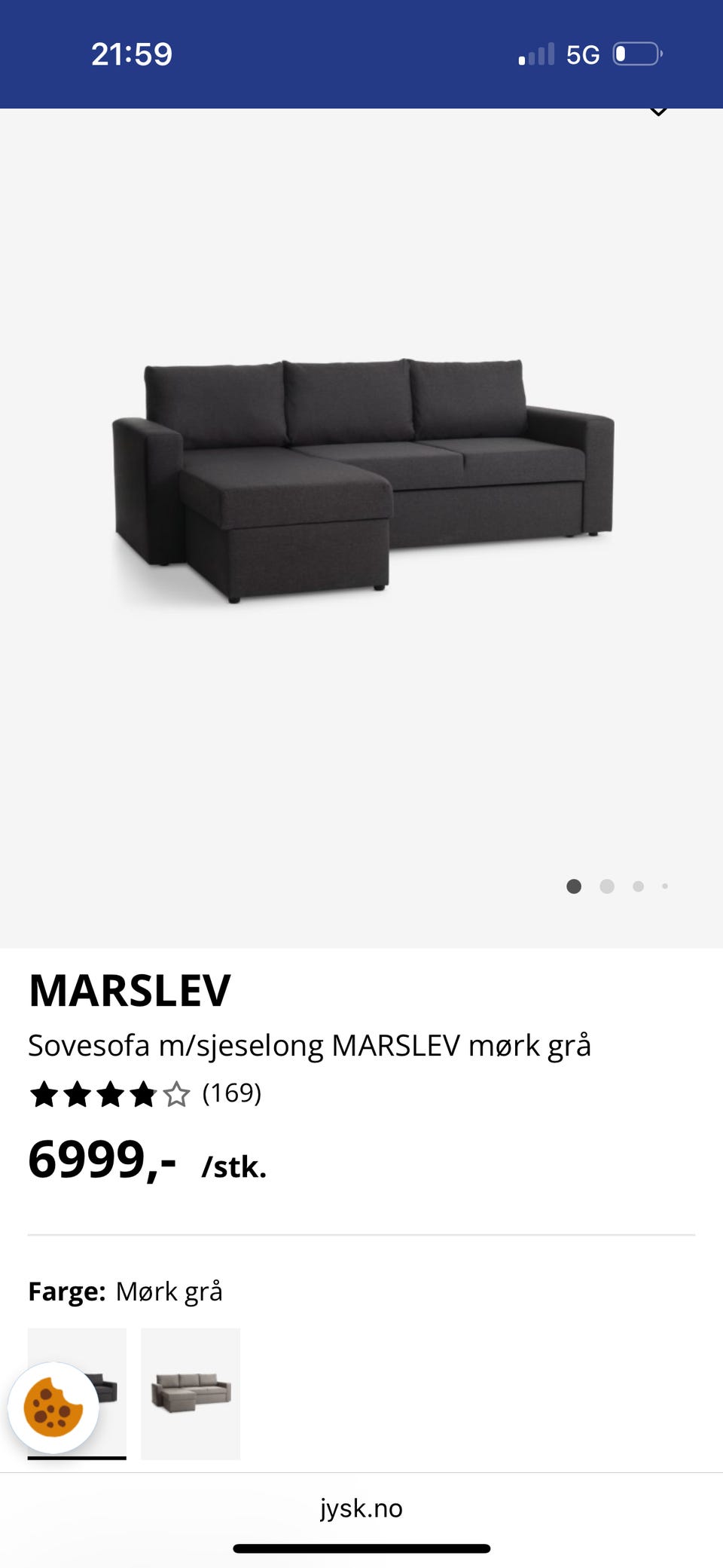Open the cookie settings button

coord(53,1408)
